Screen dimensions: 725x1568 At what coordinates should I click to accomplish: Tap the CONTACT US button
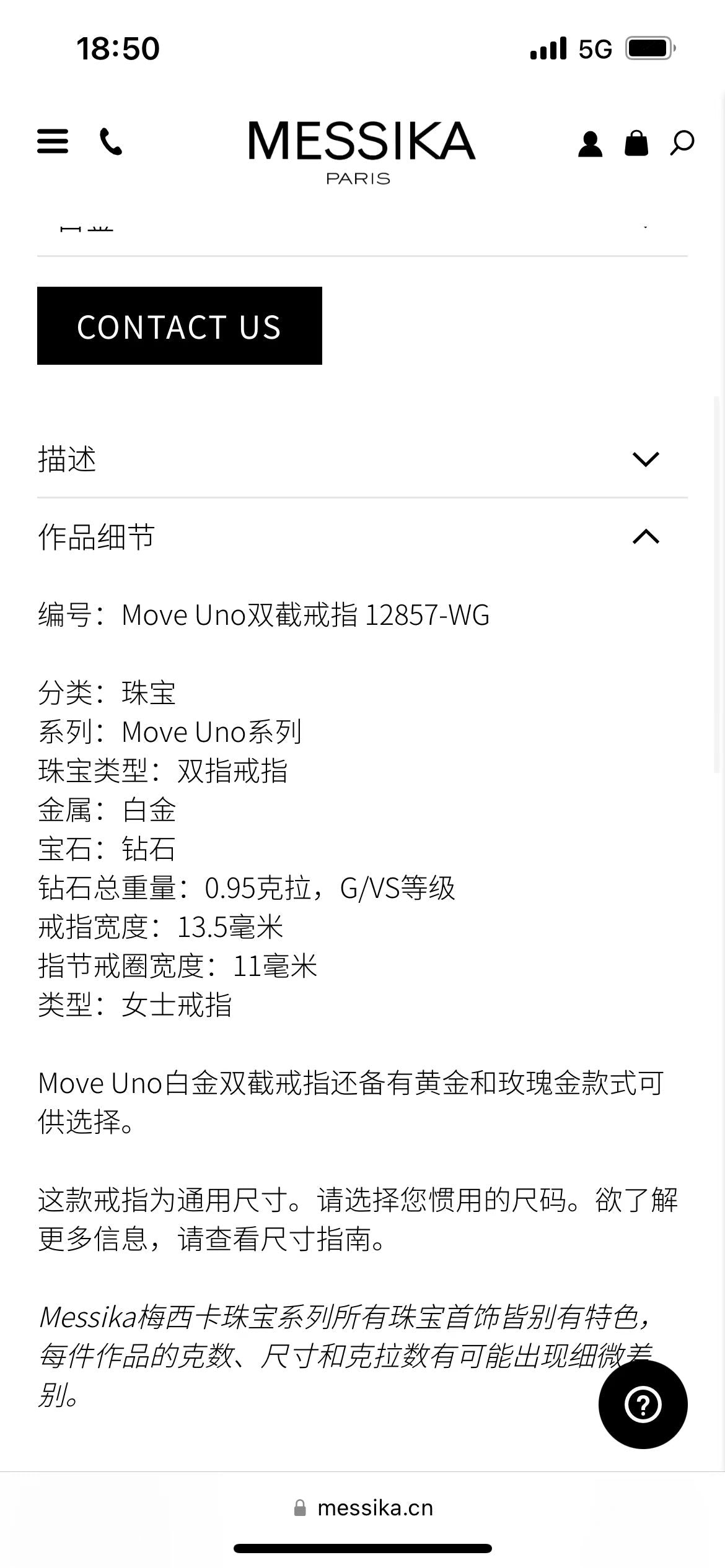[180, 326]
